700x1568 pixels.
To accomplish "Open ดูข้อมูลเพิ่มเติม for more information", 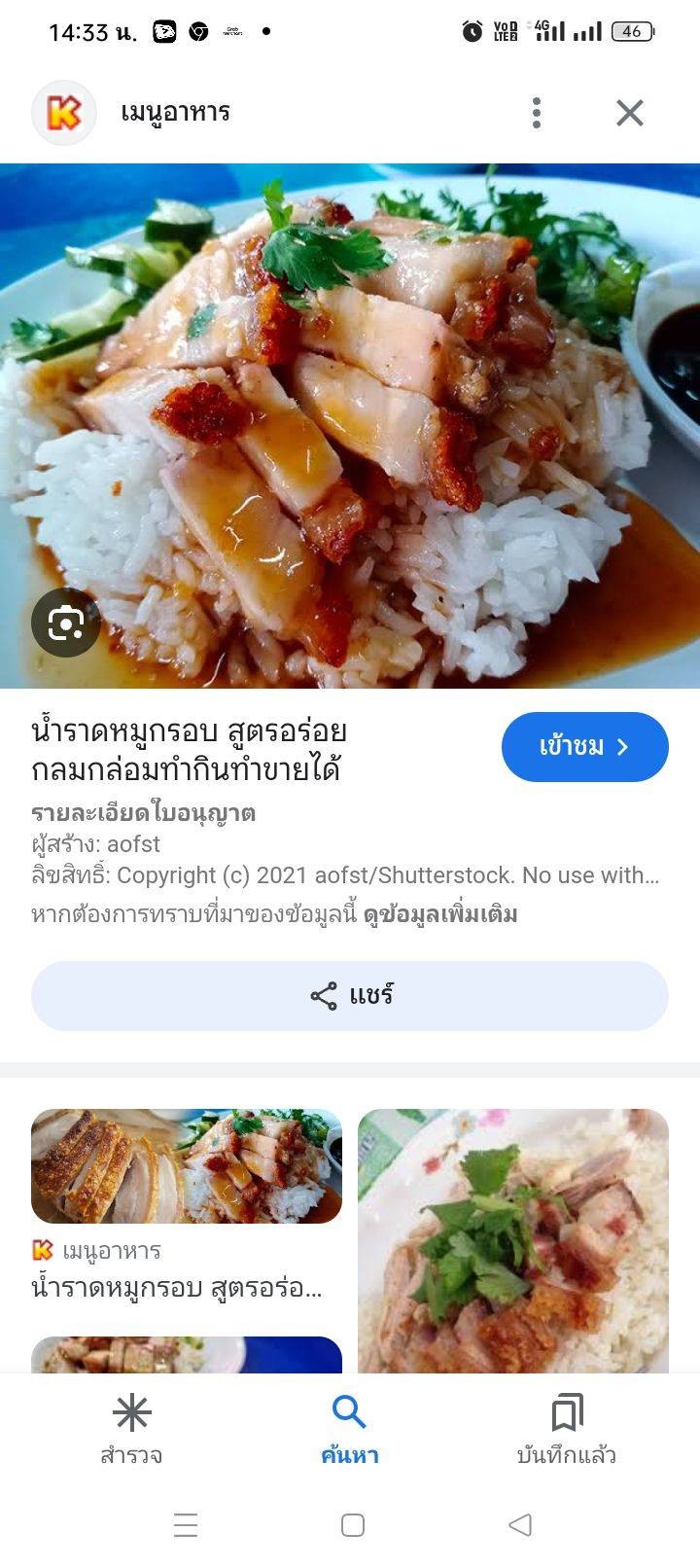I will (x=440, y=914).
